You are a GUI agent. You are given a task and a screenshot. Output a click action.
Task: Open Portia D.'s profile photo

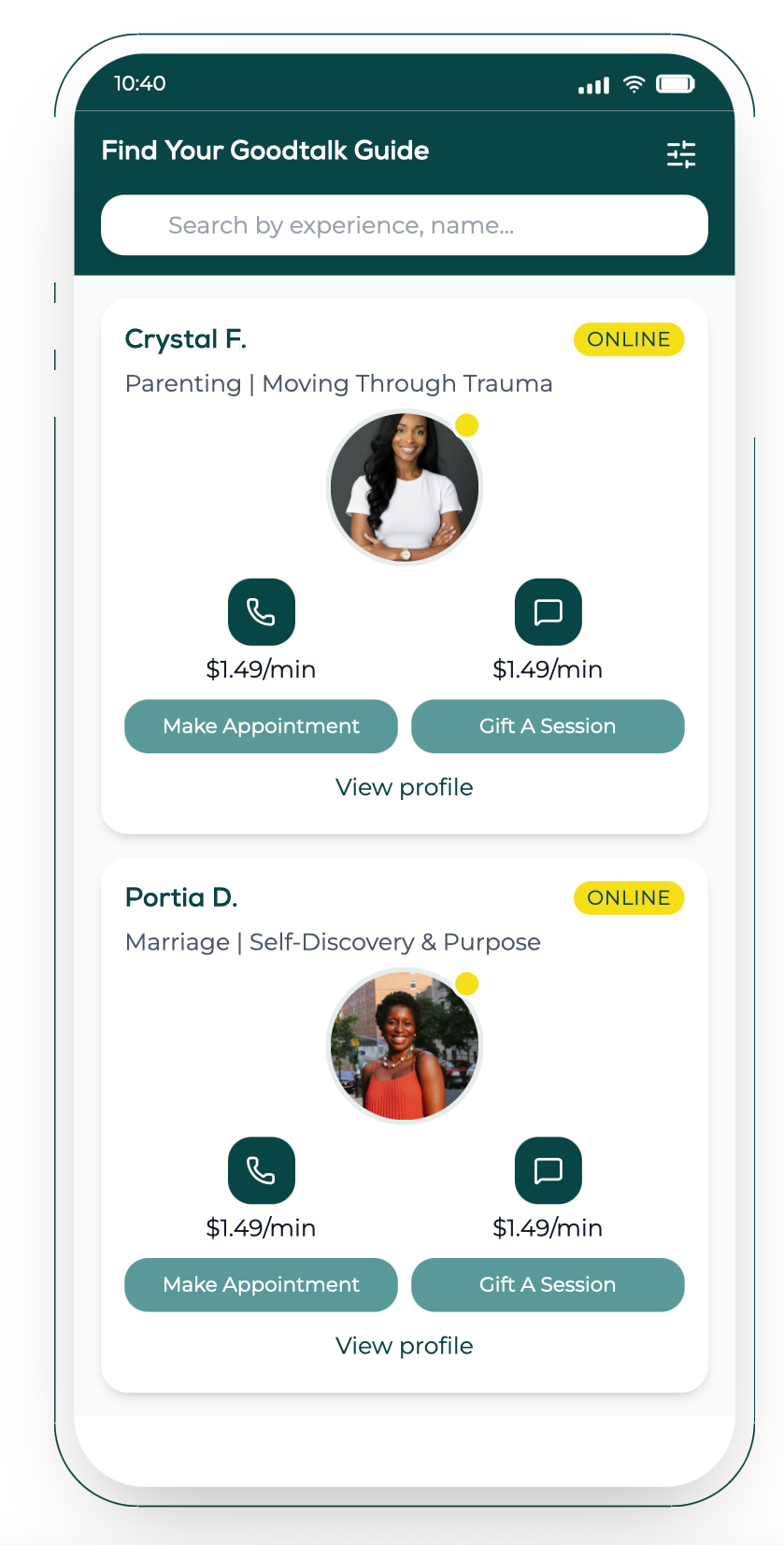tap(404, 1045)
